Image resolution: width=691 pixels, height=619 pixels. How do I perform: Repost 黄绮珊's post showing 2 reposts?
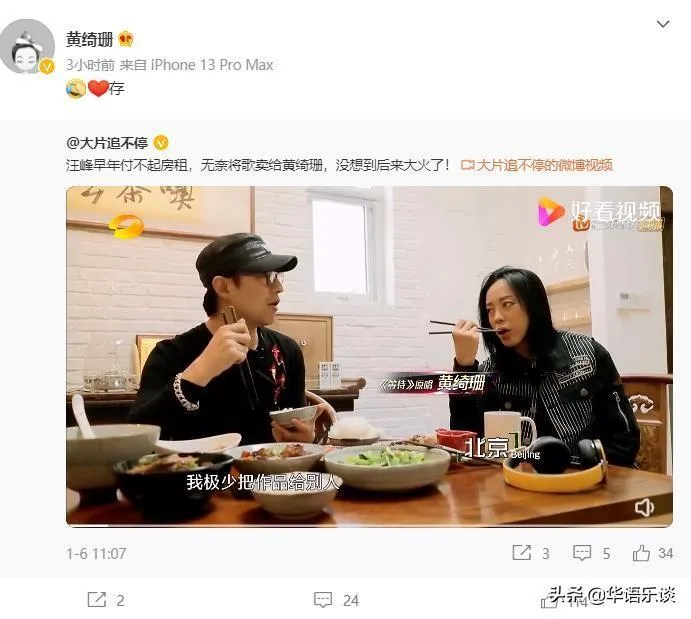pos(105,600)
